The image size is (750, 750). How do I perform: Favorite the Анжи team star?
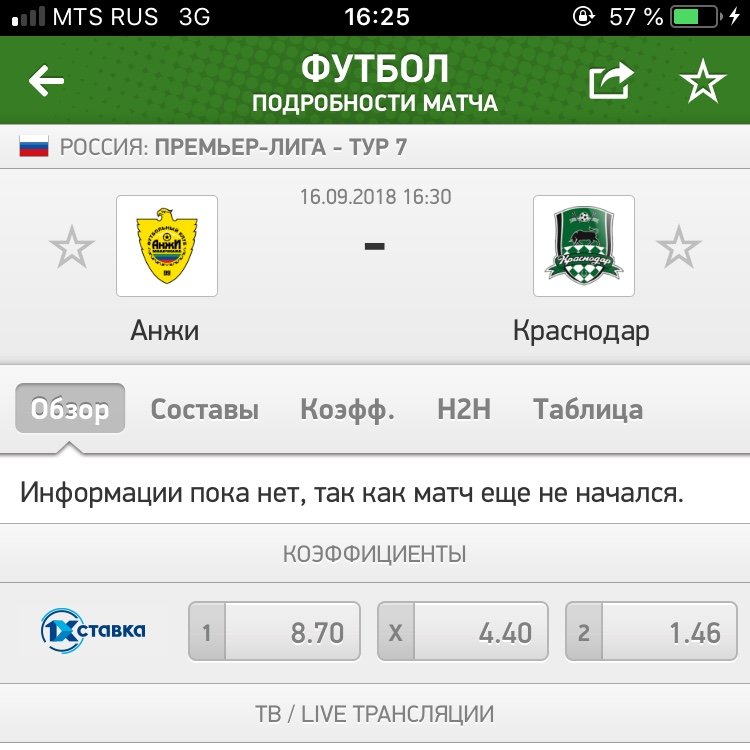click(72, 247)
